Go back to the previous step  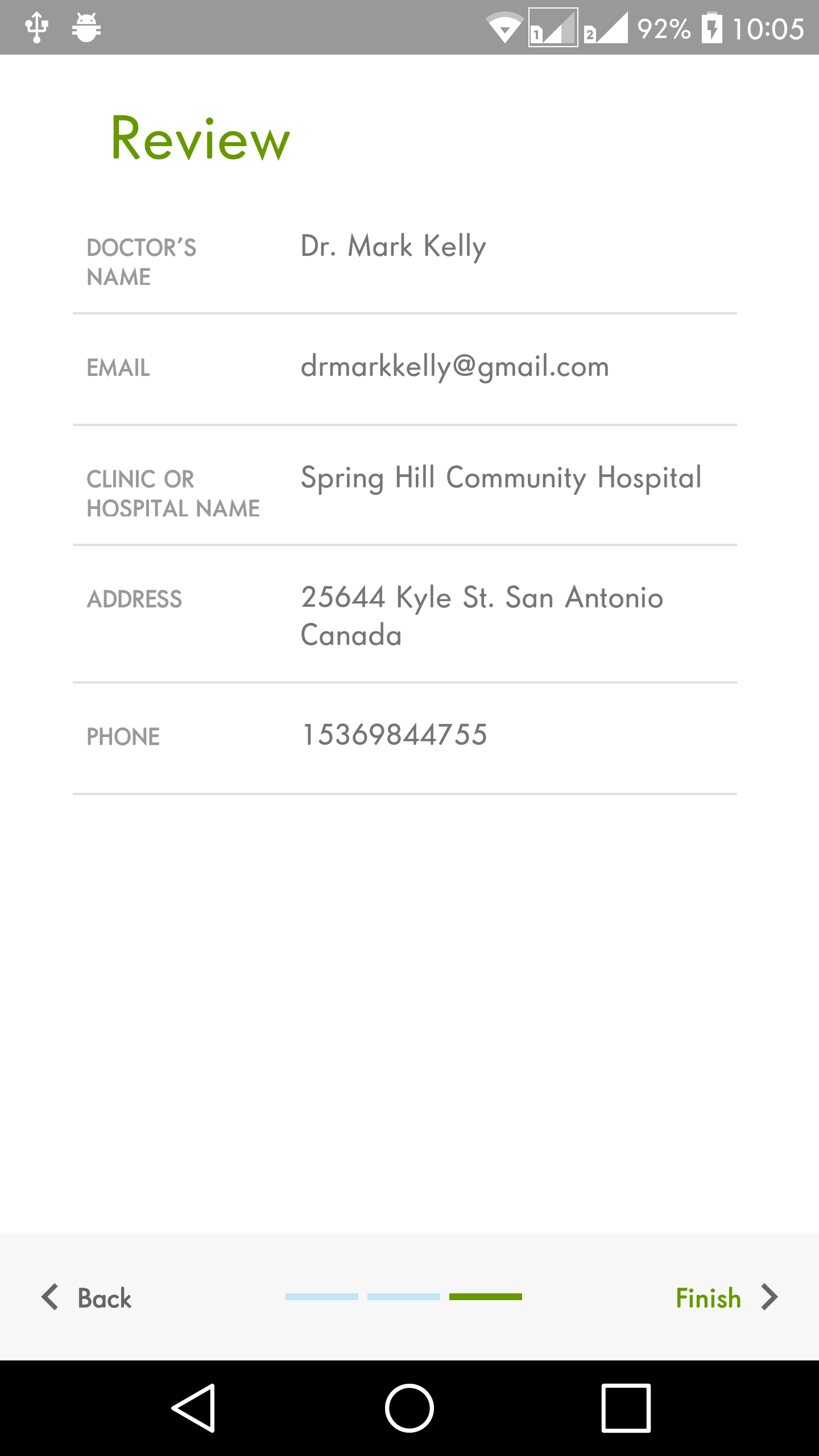86,1298
